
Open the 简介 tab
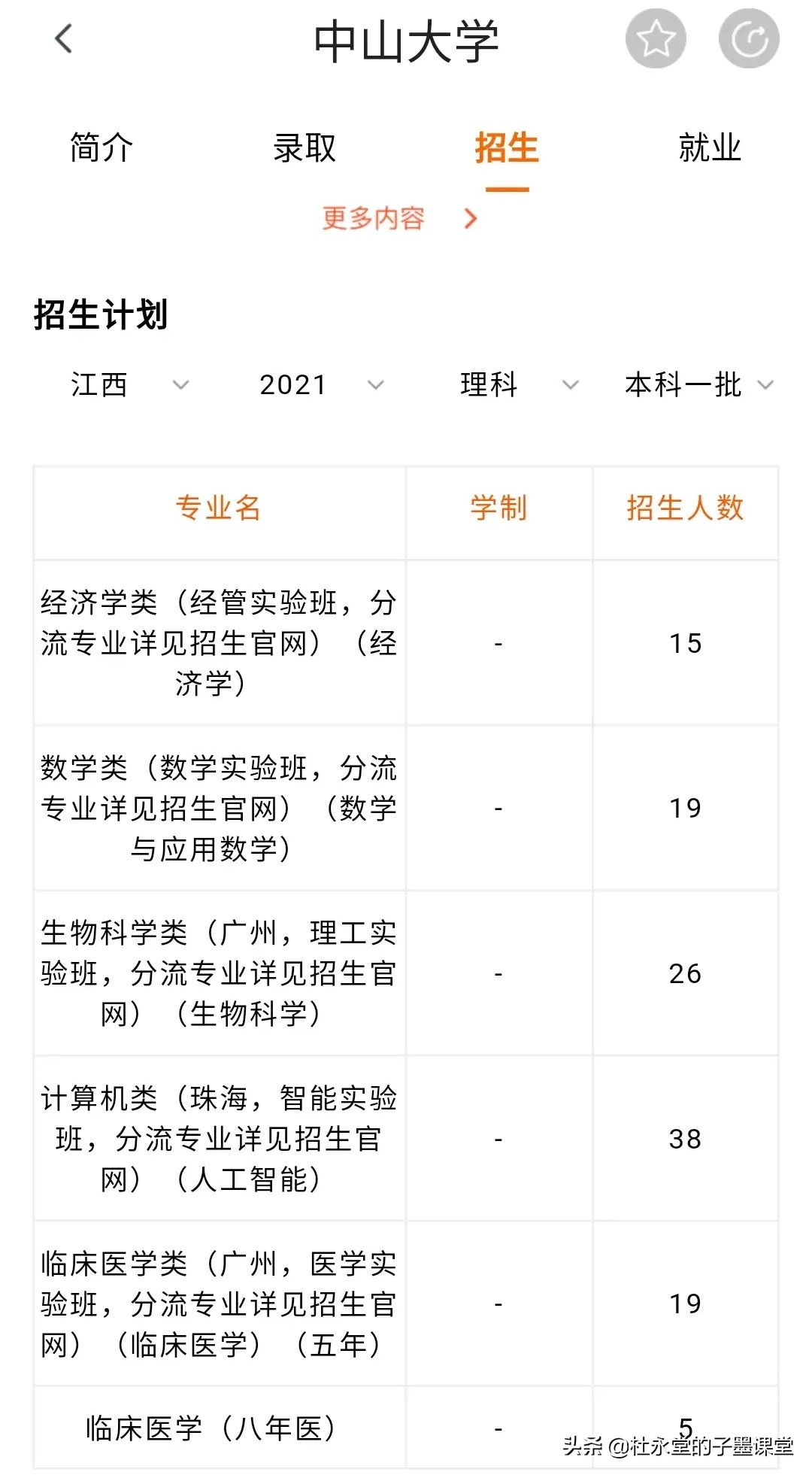[101, 148]
